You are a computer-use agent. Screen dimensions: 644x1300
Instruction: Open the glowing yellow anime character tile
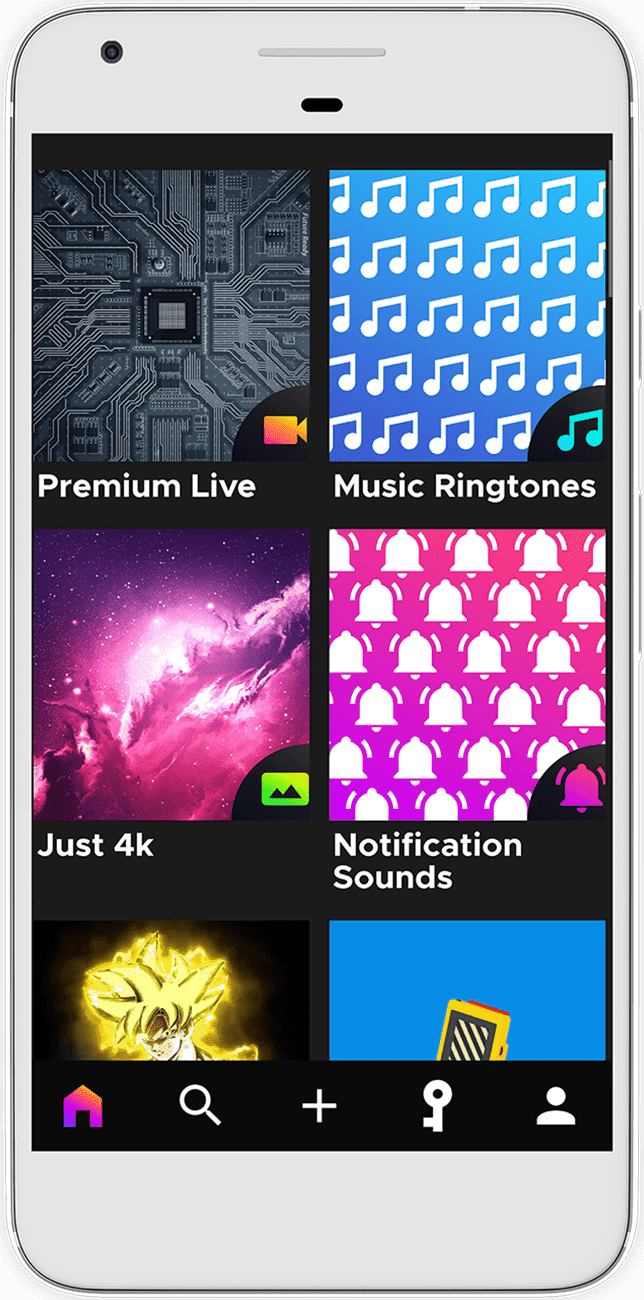[x=171, y=990]
